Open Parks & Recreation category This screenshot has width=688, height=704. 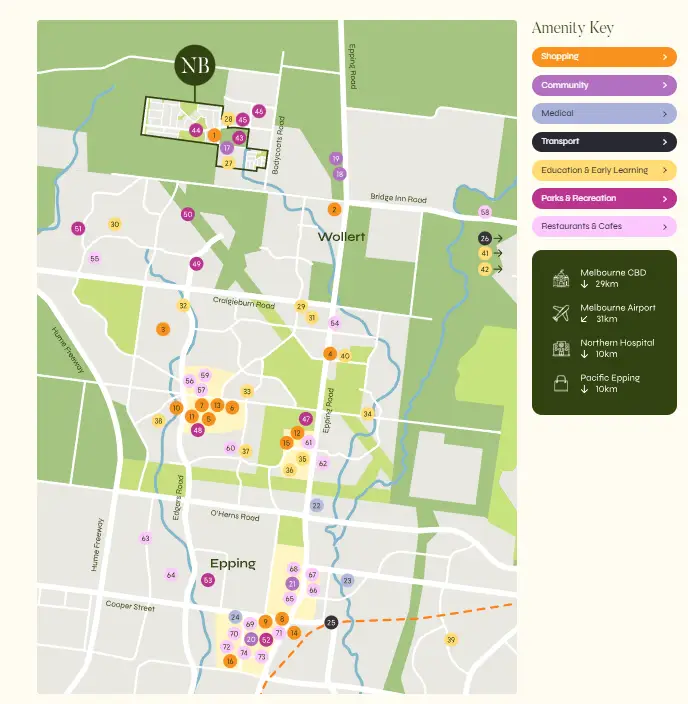pyautogui.click(x=604, y=198)
